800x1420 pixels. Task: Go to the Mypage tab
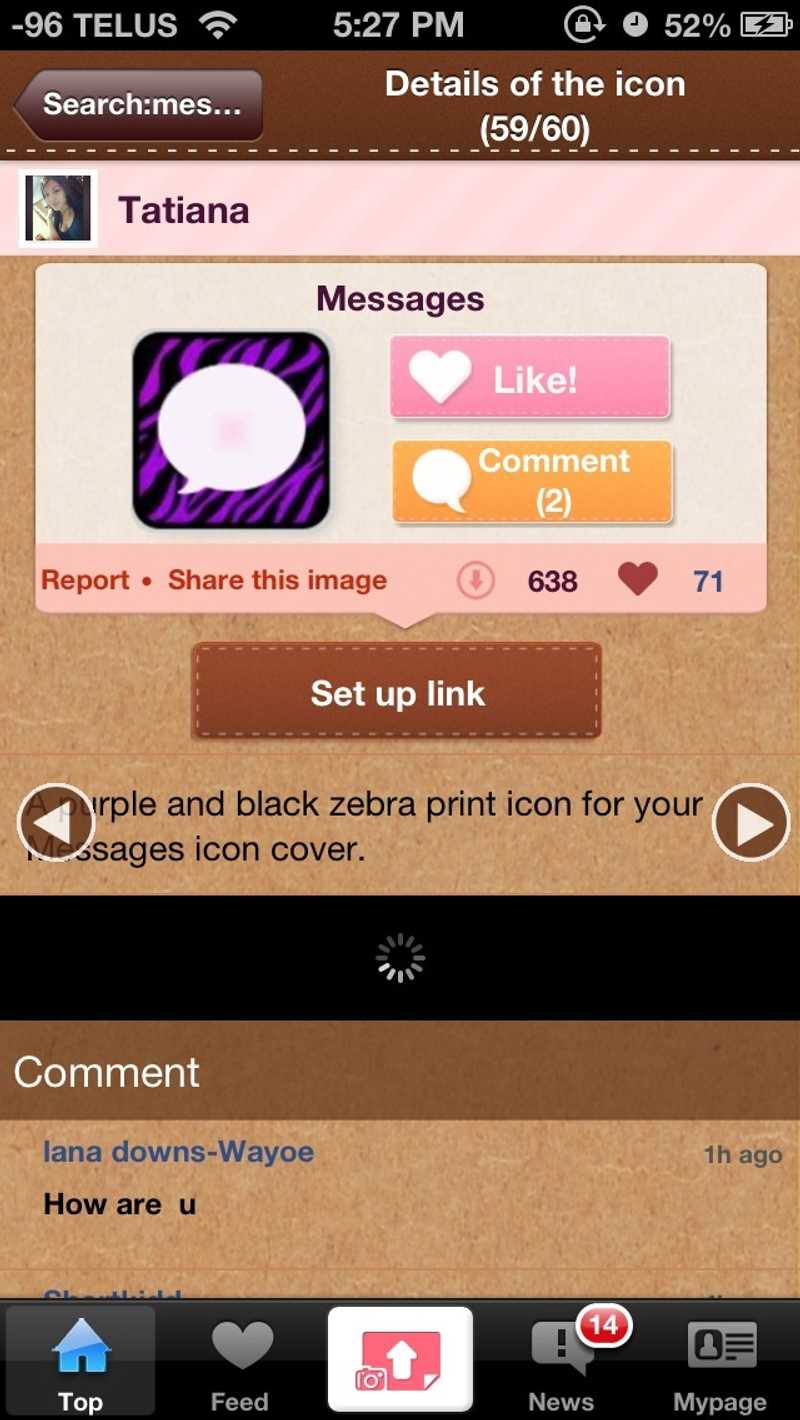pos(720,1364)
